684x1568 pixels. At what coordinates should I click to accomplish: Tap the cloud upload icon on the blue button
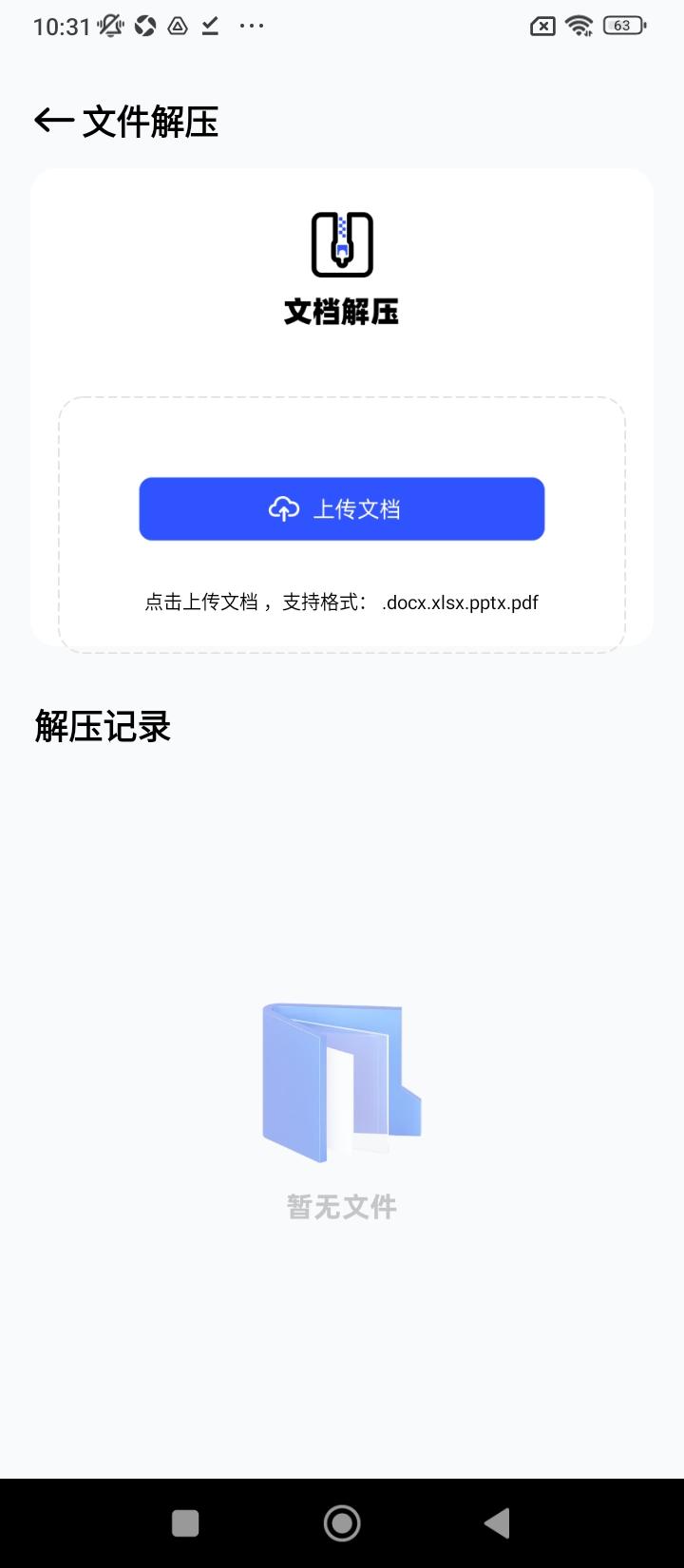(282, 508)
